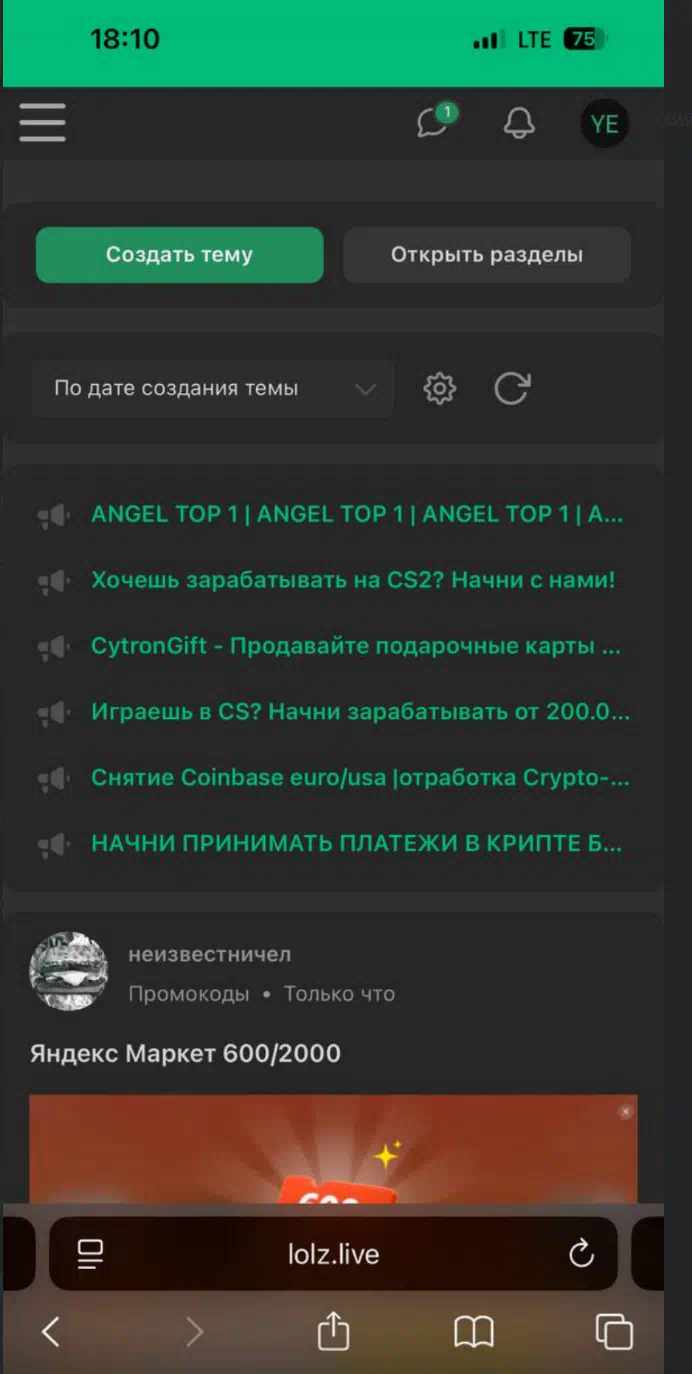The image size is (692, 1374).
Task: Open the CytronGift announcement link
Action: [356, 646]
